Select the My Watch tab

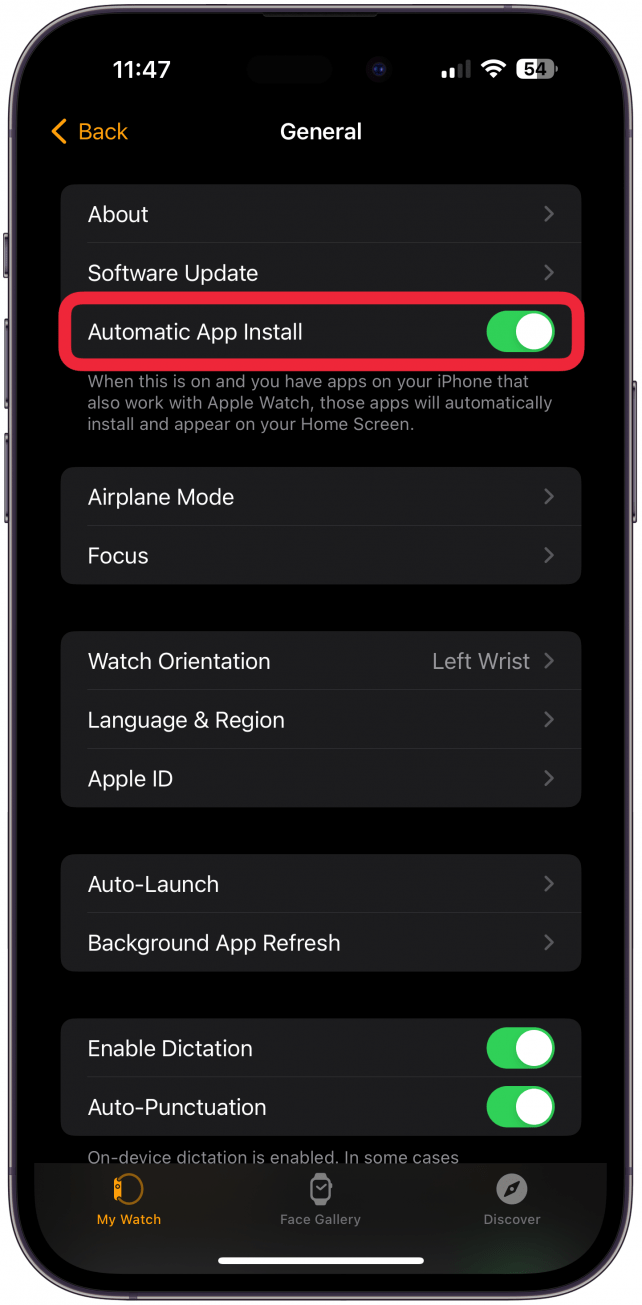point(129,1199)
